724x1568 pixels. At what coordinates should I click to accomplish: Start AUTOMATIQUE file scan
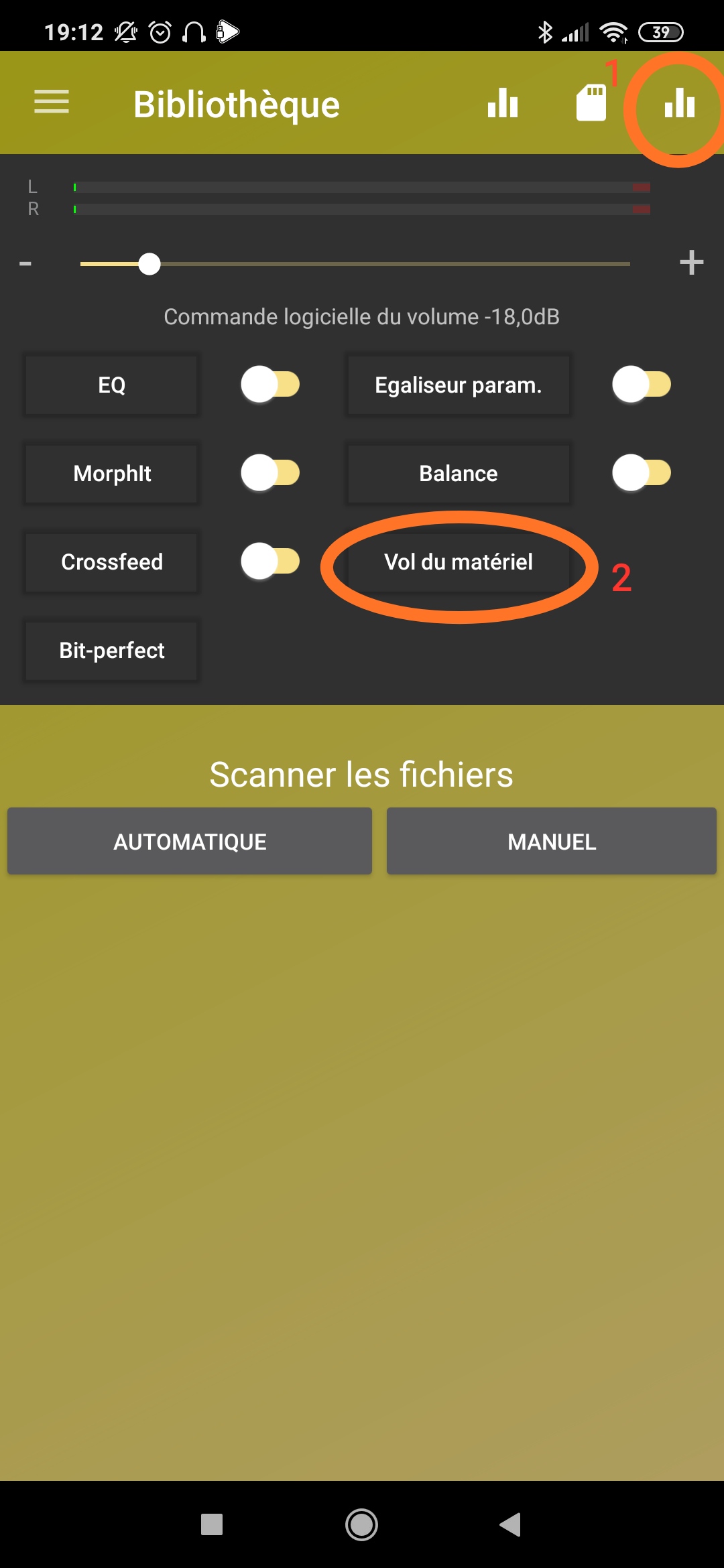[190, 841]
